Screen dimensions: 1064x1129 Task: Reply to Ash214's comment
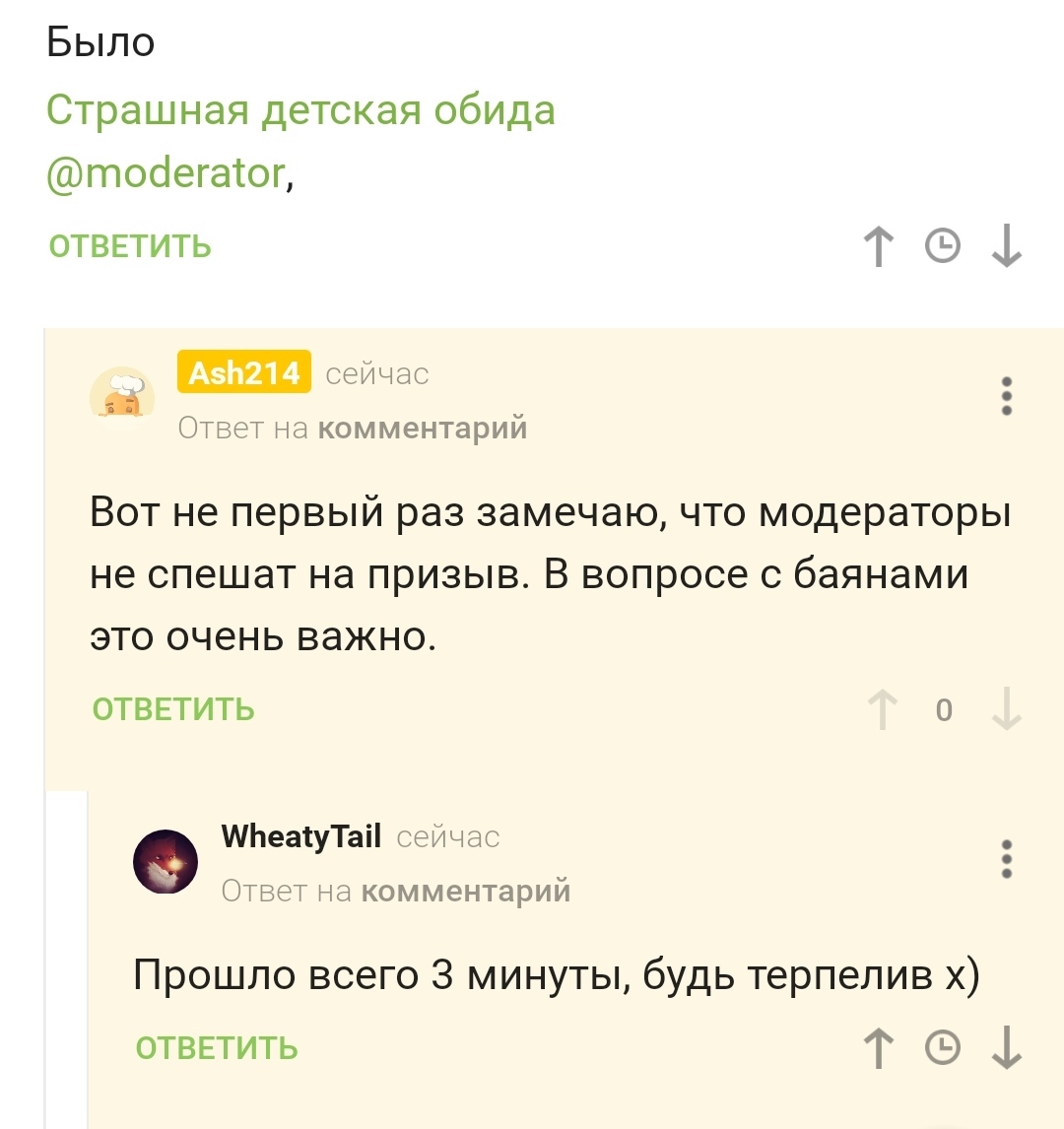click(173, 709)
